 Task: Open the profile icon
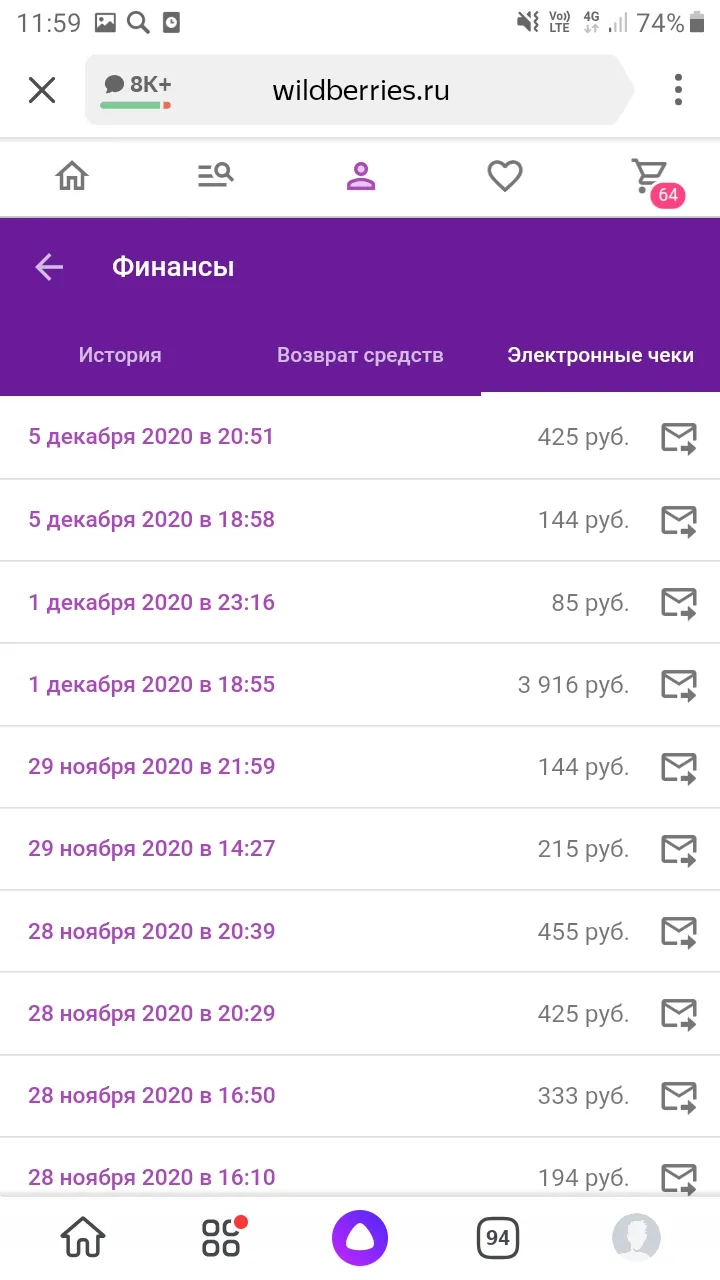pos(360,176)
